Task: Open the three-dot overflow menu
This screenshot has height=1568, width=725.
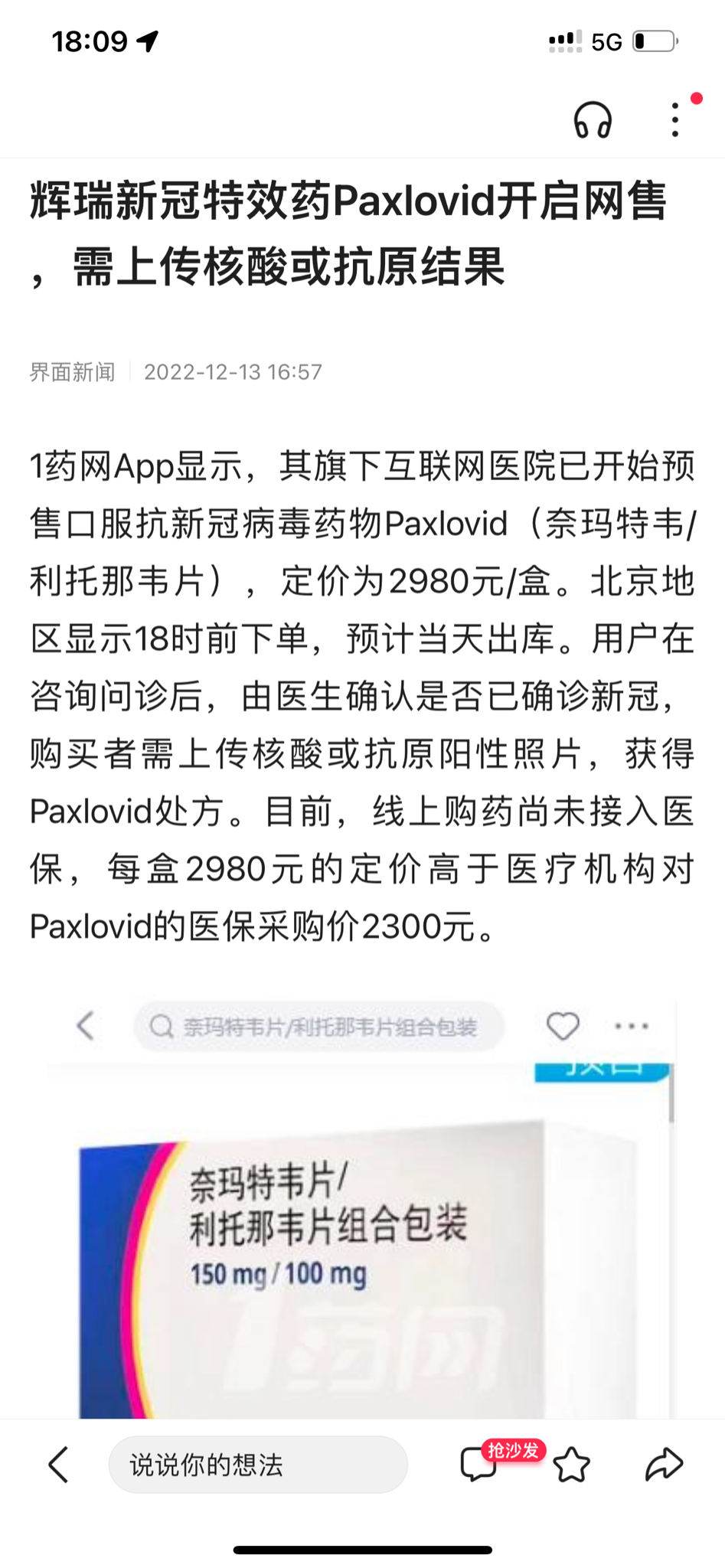Action: click(674, 120)
